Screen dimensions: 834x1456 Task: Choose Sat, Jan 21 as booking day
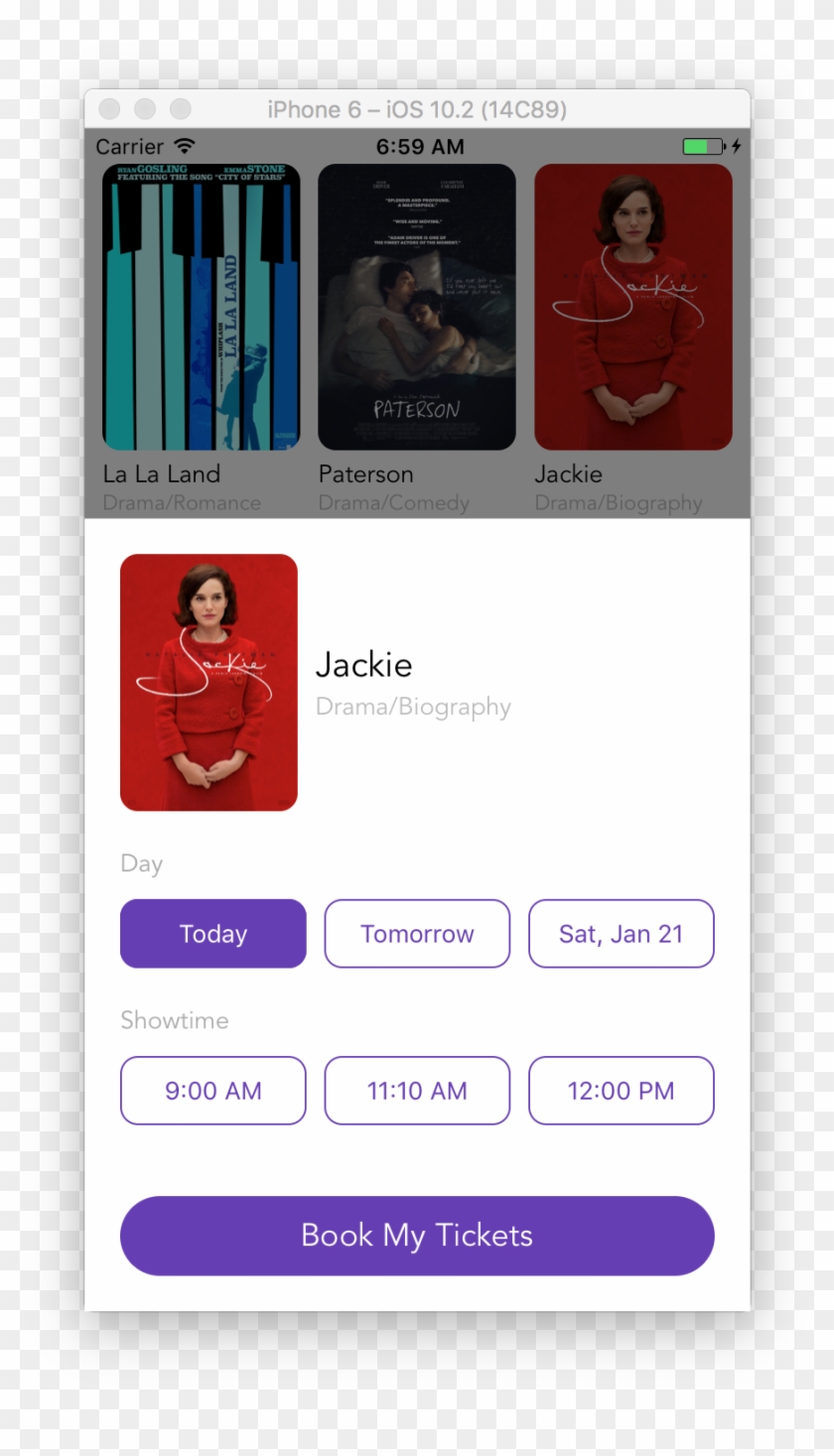tap(621, 933)
